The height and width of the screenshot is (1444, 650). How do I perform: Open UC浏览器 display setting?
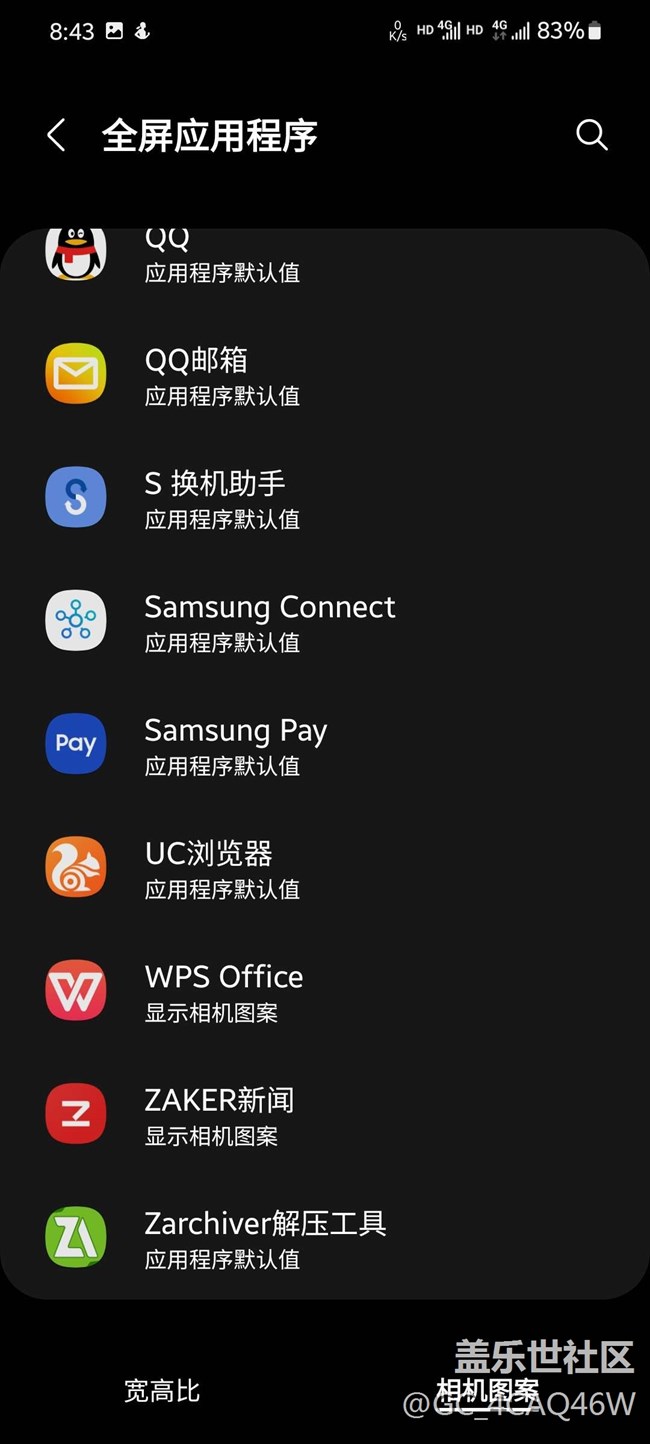pyautogui.click(x=325, y=866)
